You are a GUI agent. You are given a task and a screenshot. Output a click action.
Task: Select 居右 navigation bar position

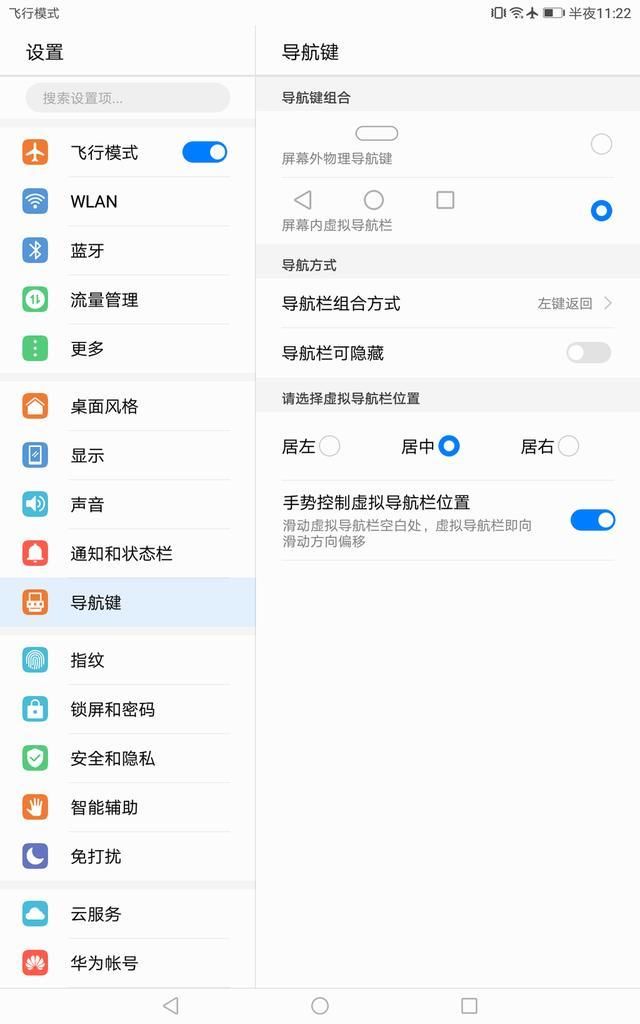(568, 446)
